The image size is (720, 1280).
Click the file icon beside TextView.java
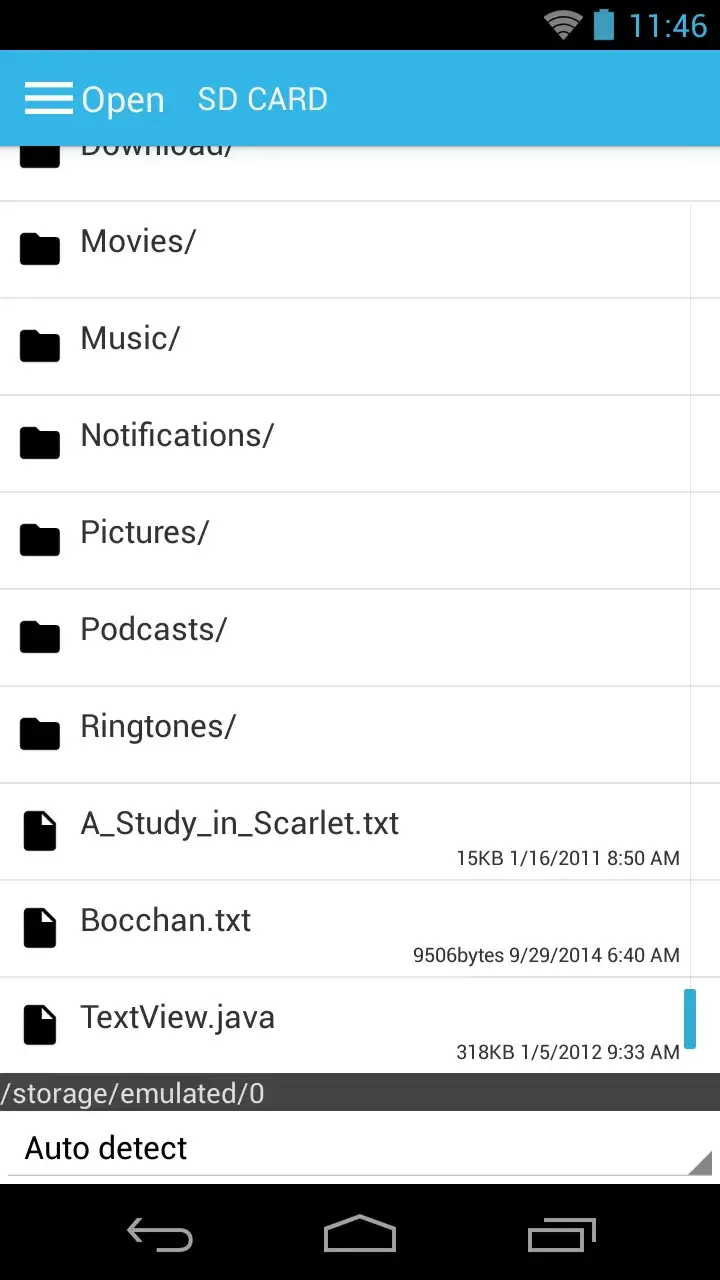pos(39,1024)
